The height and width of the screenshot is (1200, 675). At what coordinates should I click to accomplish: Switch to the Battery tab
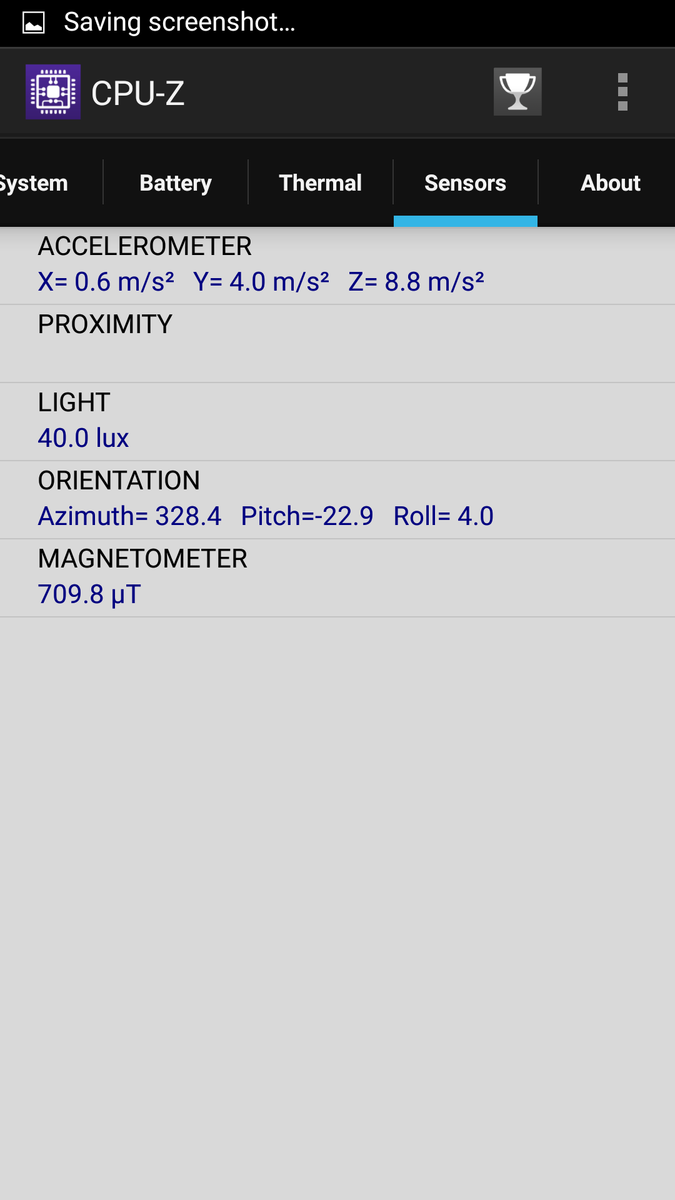(x=175, y=183)
